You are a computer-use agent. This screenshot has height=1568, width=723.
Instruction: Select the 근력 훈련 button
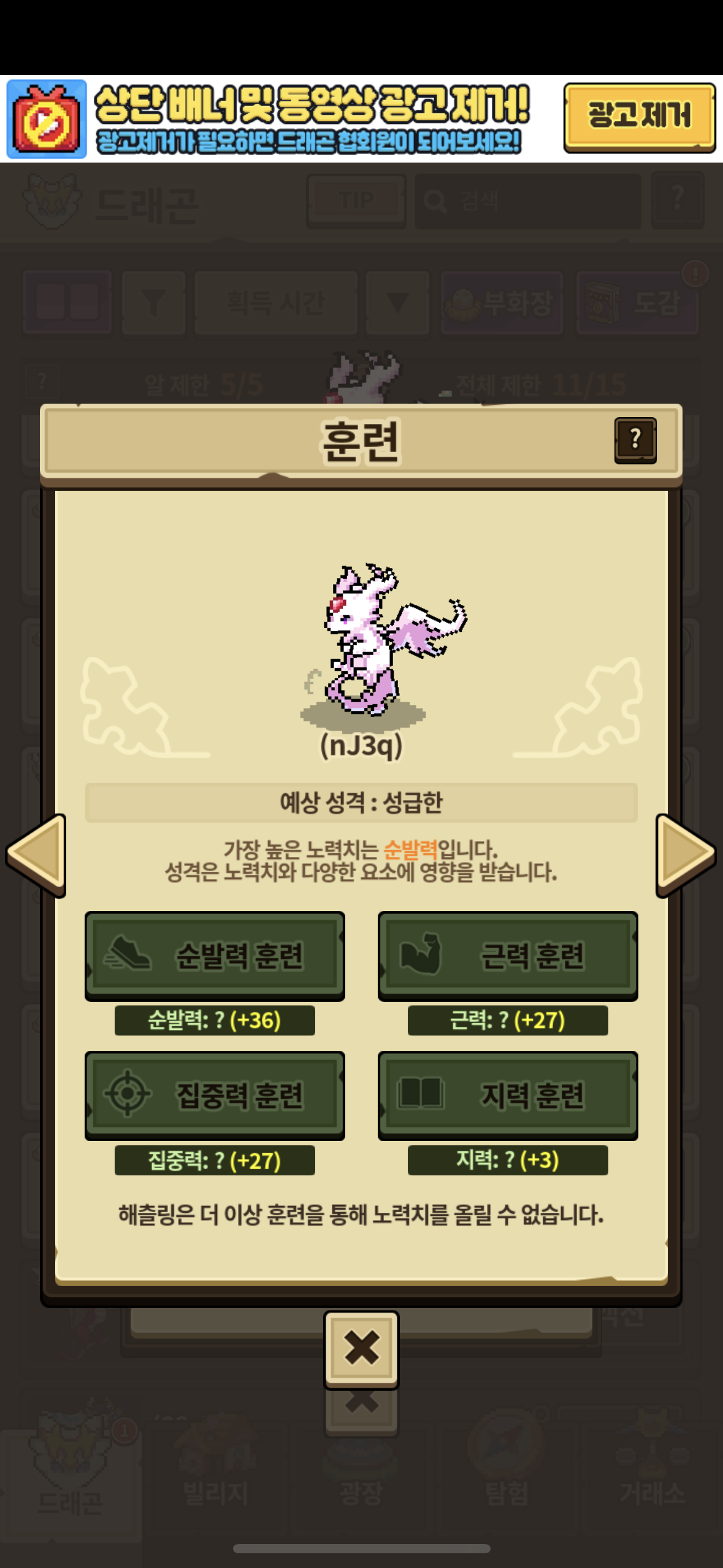coord(508,955)
